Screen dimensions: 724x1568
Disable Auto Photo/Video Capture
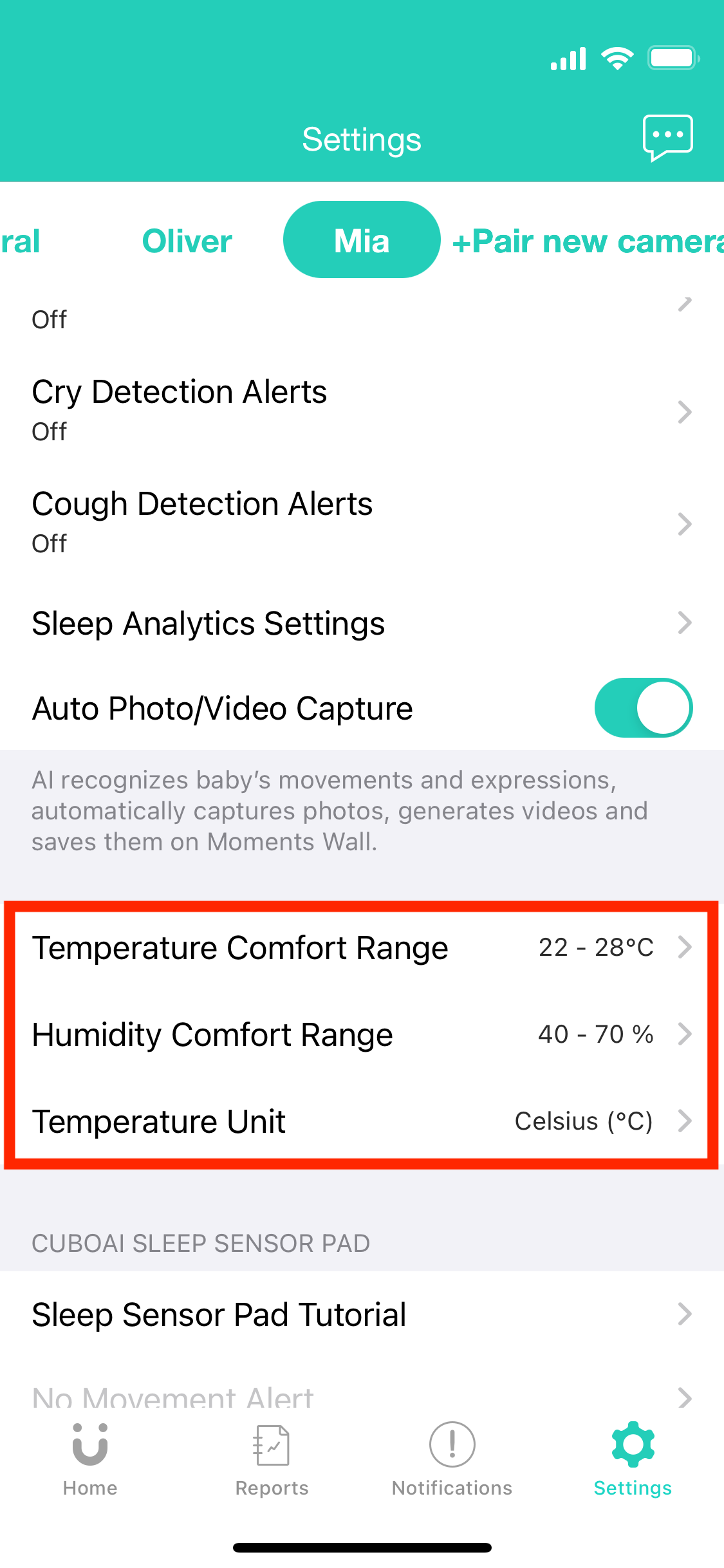[x=643, y=707]
